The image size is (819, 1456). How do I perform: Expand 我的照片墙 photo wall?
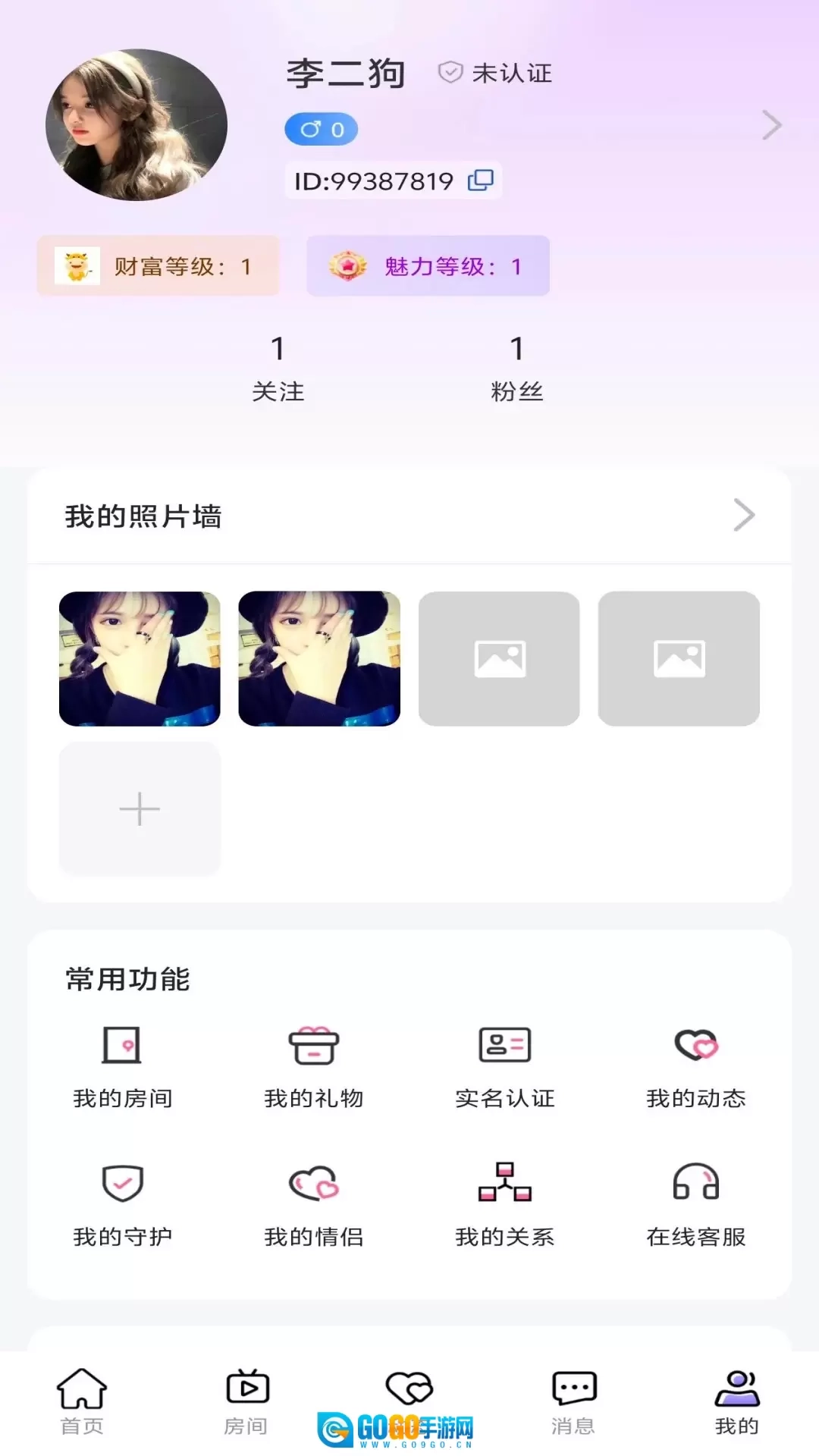click(x=743, y=516)
